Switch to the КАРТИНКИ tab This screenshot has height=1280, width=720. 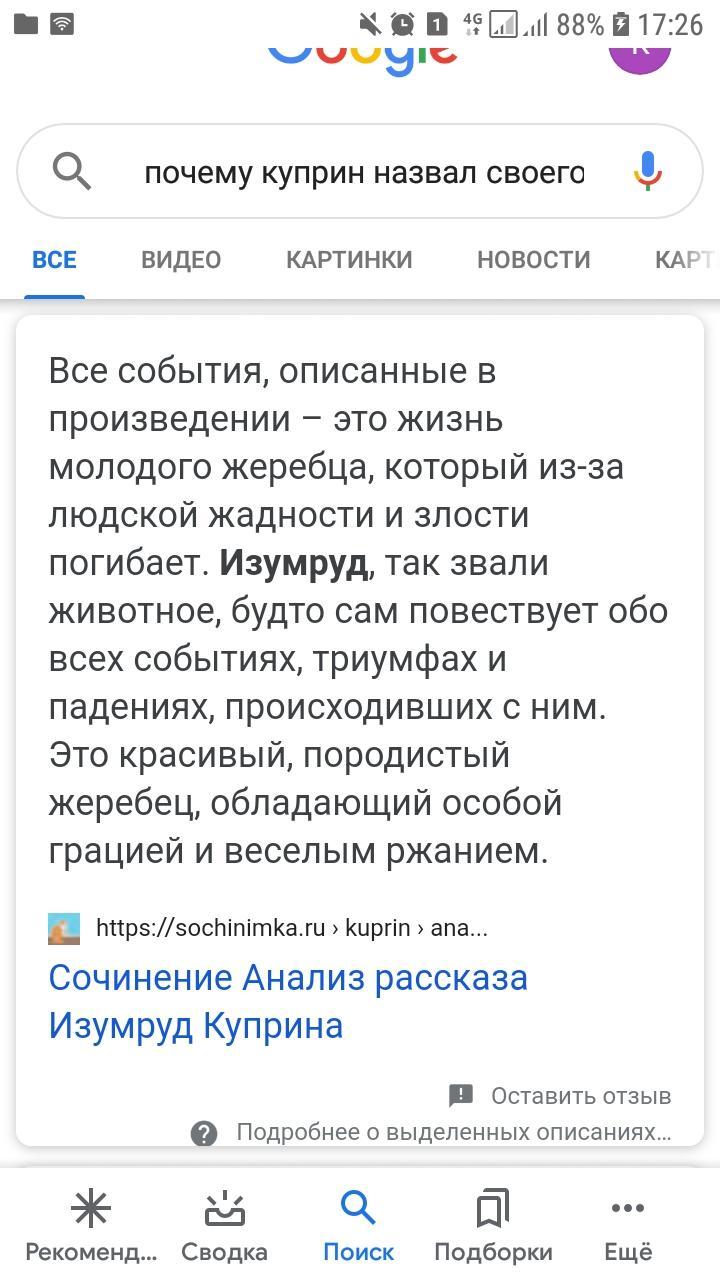[x=349, y=260]
